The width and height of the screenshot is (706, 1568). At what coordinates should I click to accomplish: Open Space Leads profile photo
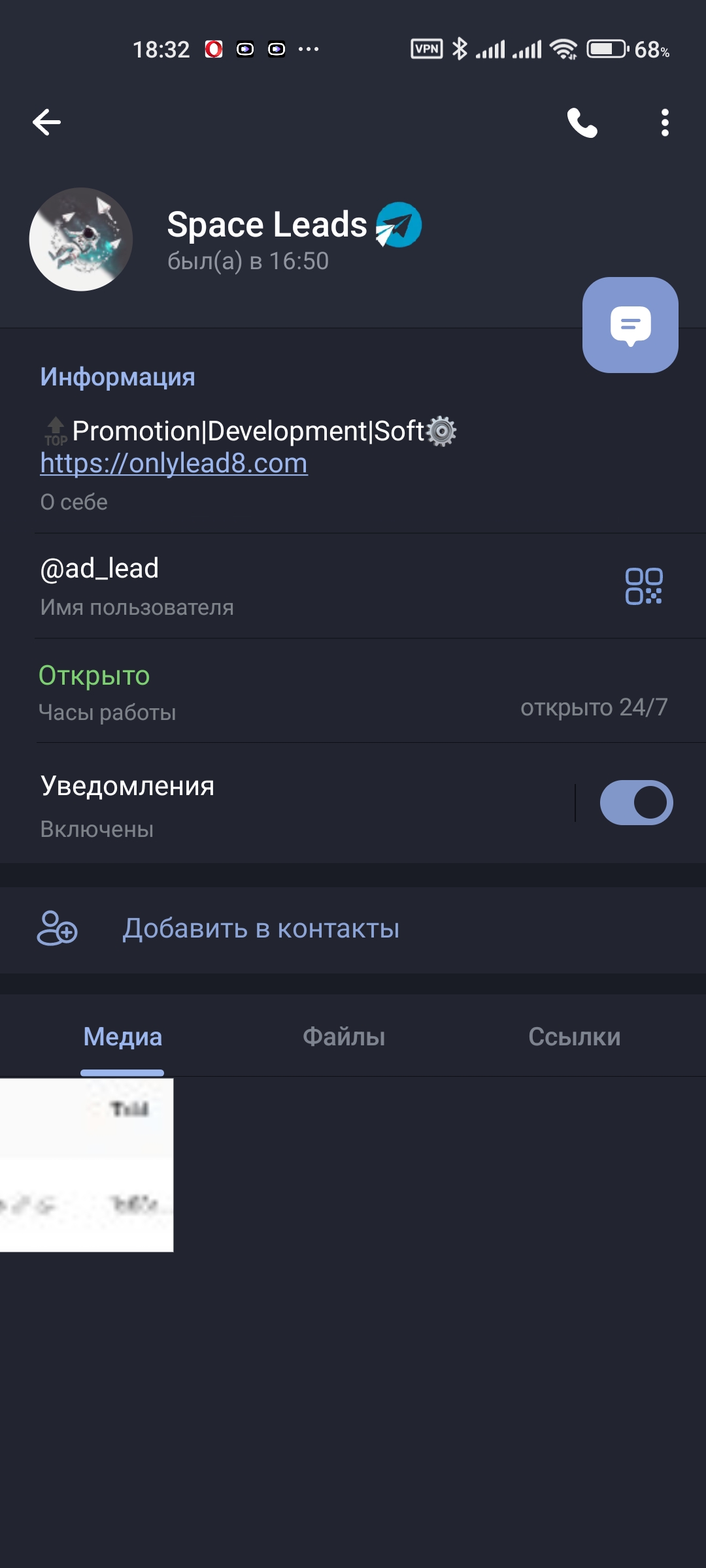click(x=81, y=239)
